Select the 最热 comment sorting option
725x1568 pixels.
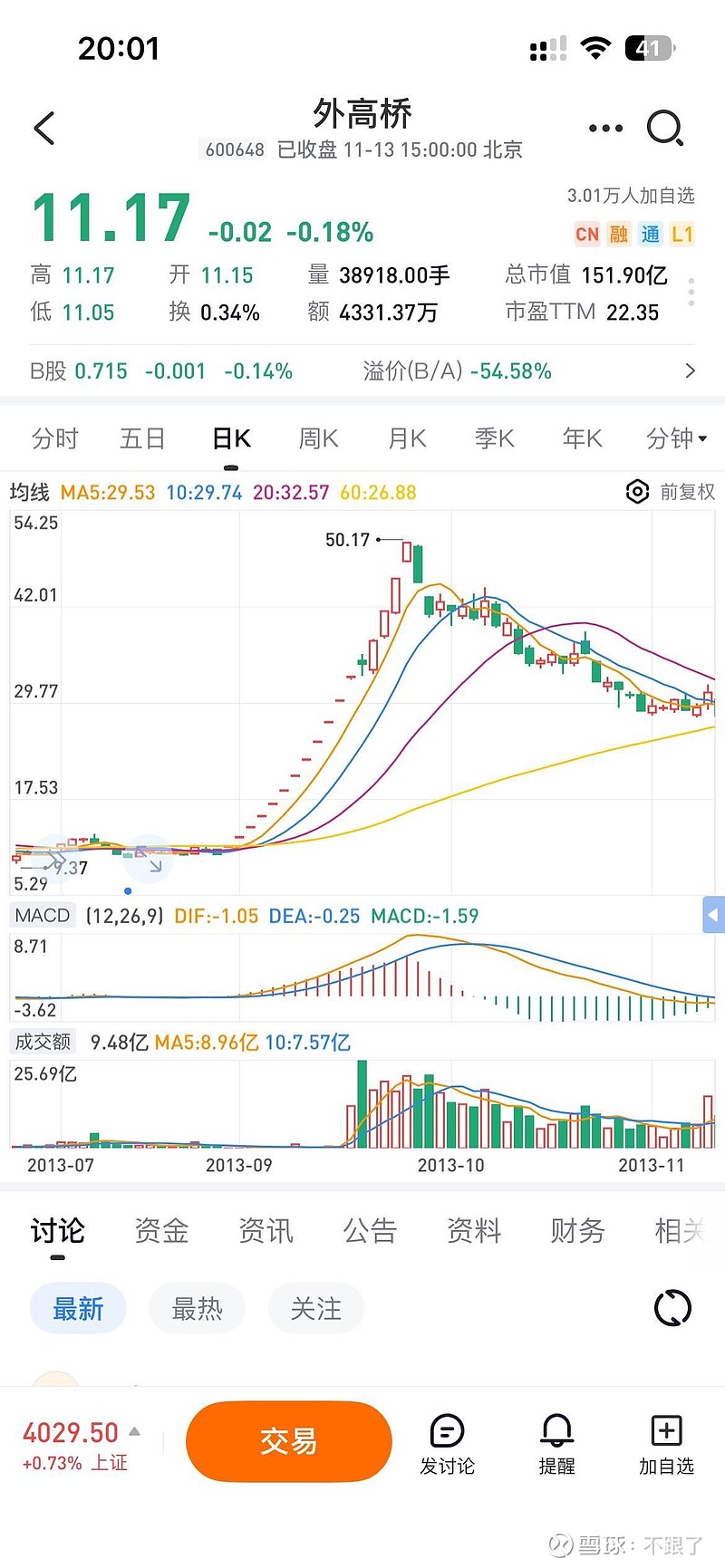pyautogui.click(x=197, y=1307)
